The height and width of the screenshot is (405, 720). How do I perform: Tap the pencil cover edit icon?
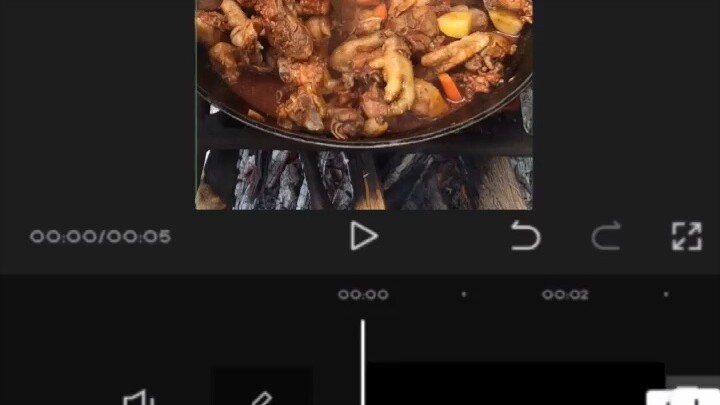pyautogui.click(x=261, y=397)
